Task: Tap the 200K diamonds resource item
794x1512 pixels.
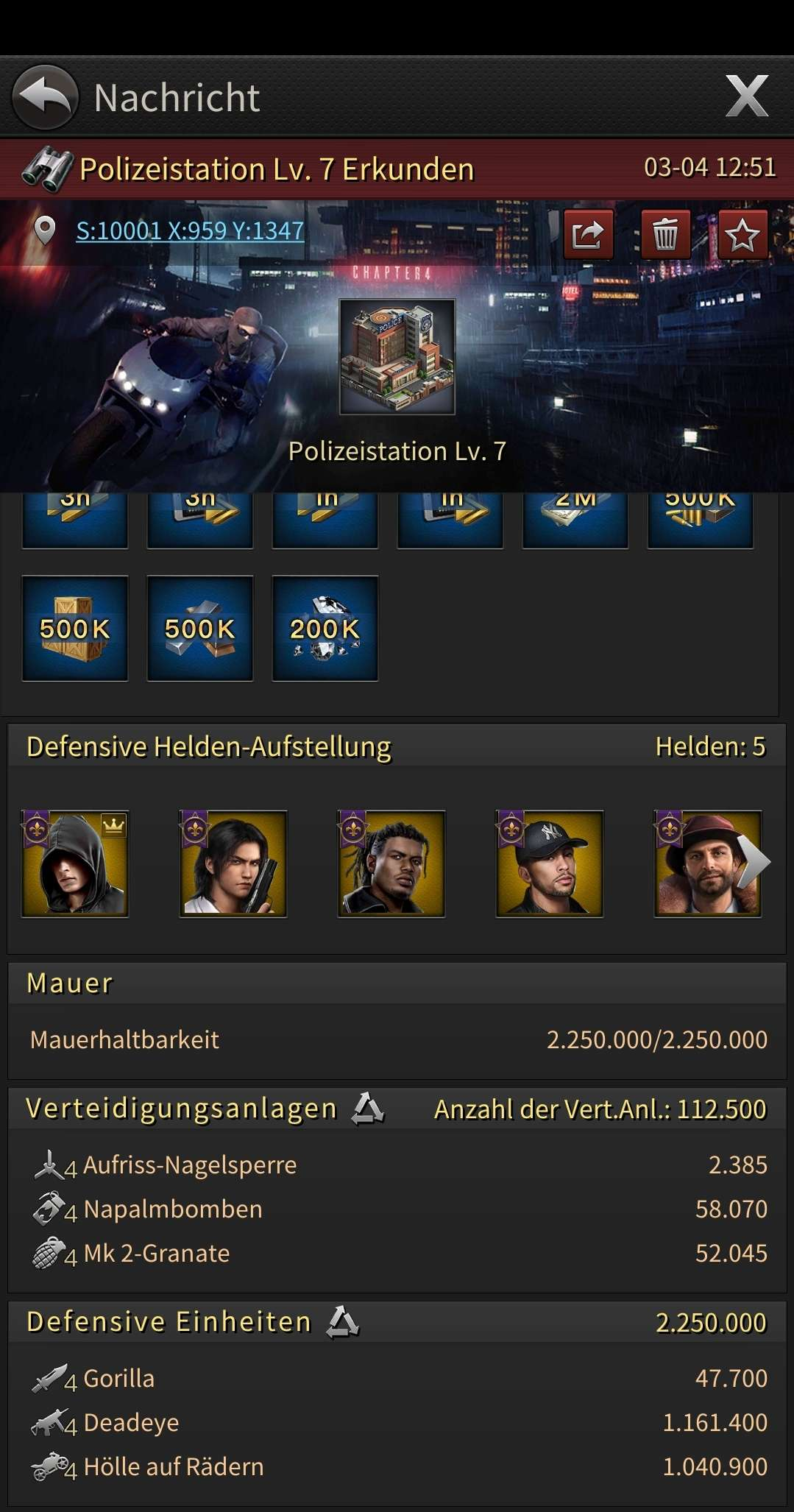Action: click(325, 629)
